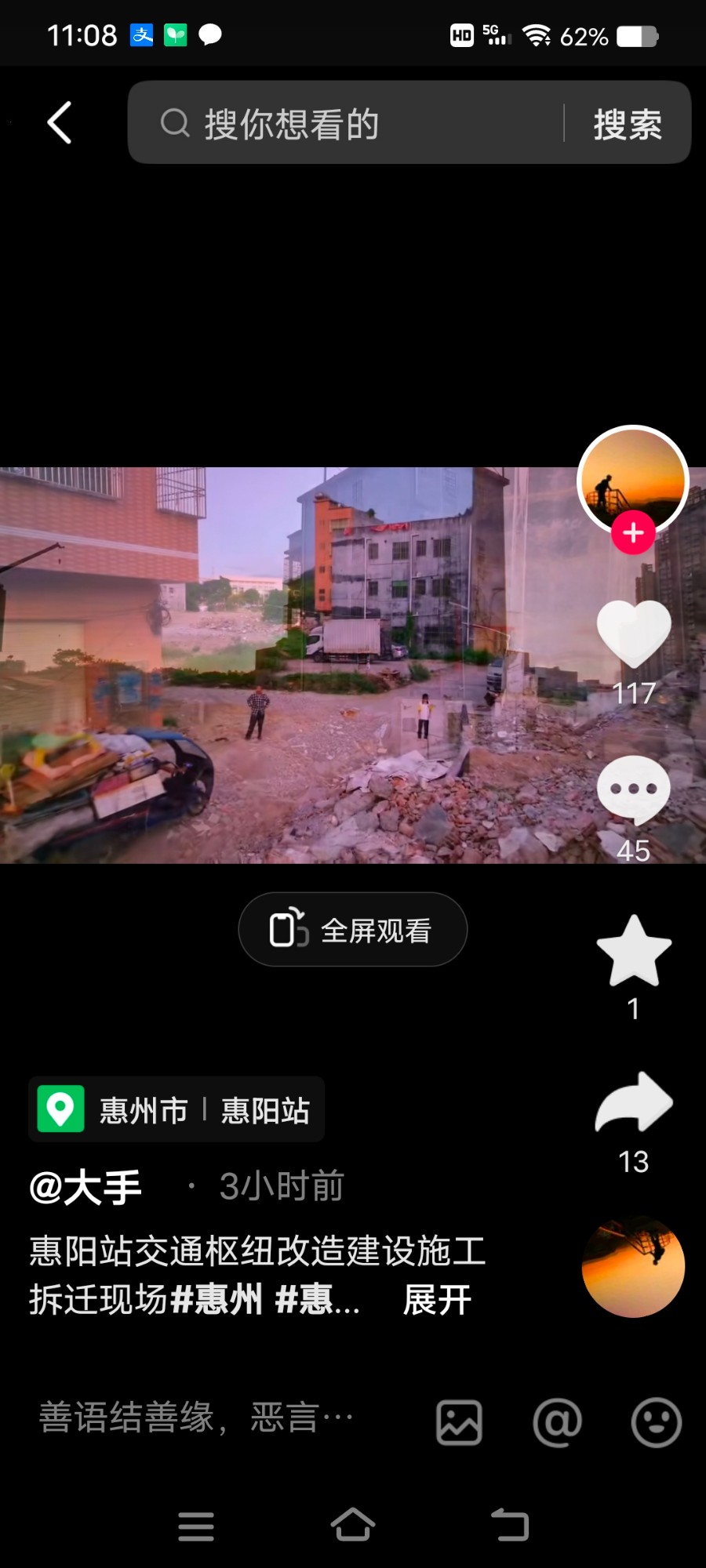This screenshot has height=1568, width=706.
Task: Tap the comment input 善语结善缘
Action: coord(196,1417)
